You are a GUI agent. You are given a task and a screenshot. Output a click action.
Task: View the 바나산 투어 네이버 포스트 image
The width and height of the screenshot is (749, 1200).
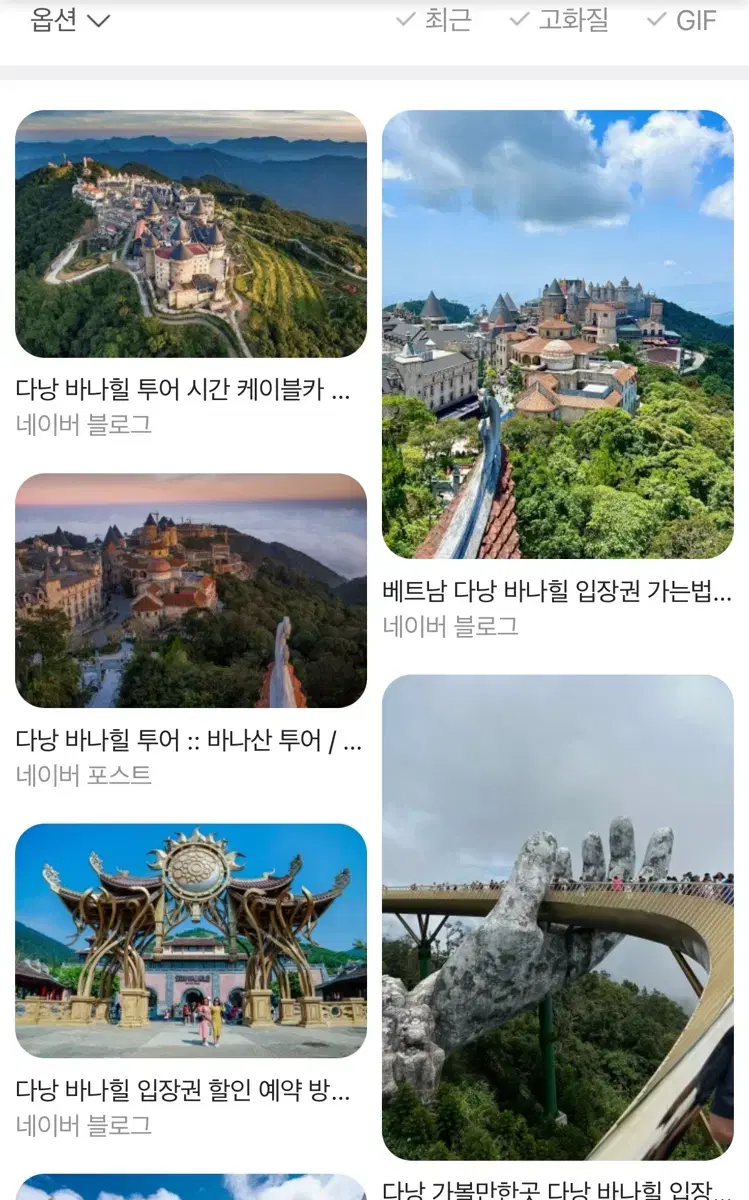pyautogui.click(x=191, y=591)
